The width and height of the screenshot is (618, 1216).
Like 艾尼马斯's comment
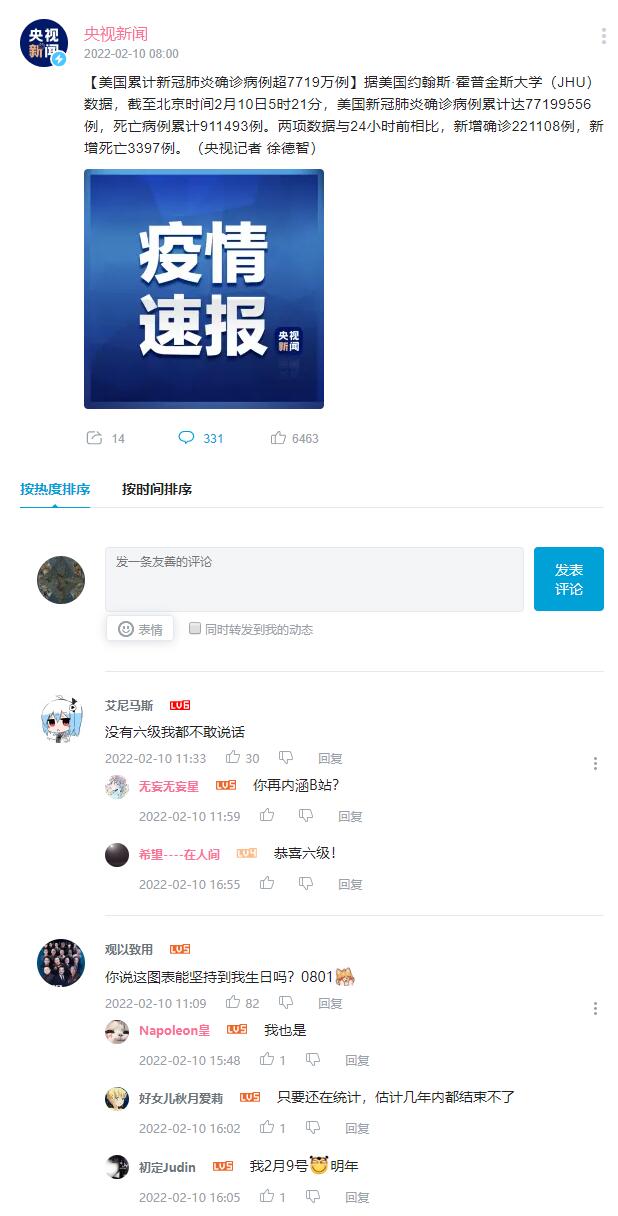[233, 758]
